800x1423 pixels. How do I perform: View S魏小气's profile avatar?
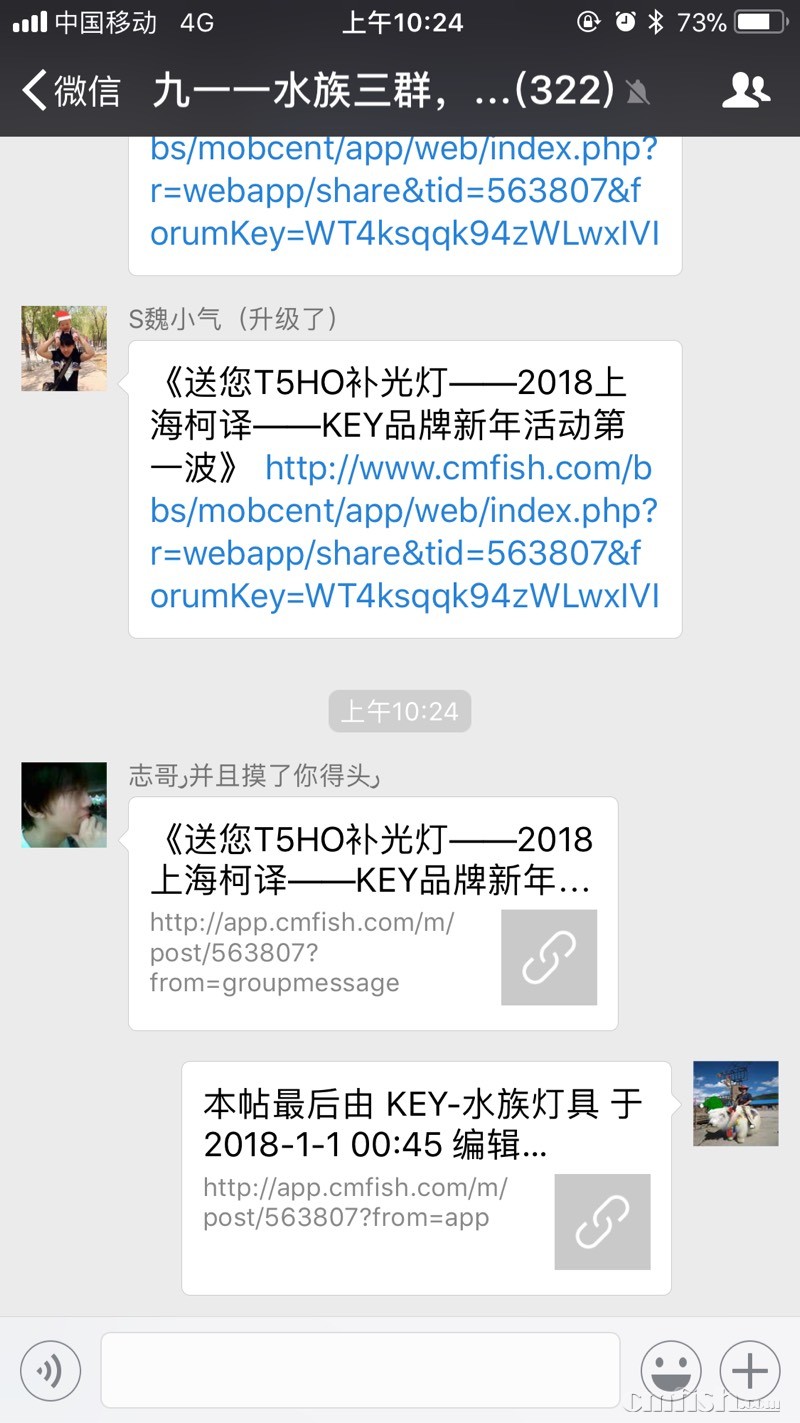tap(64, 348)
